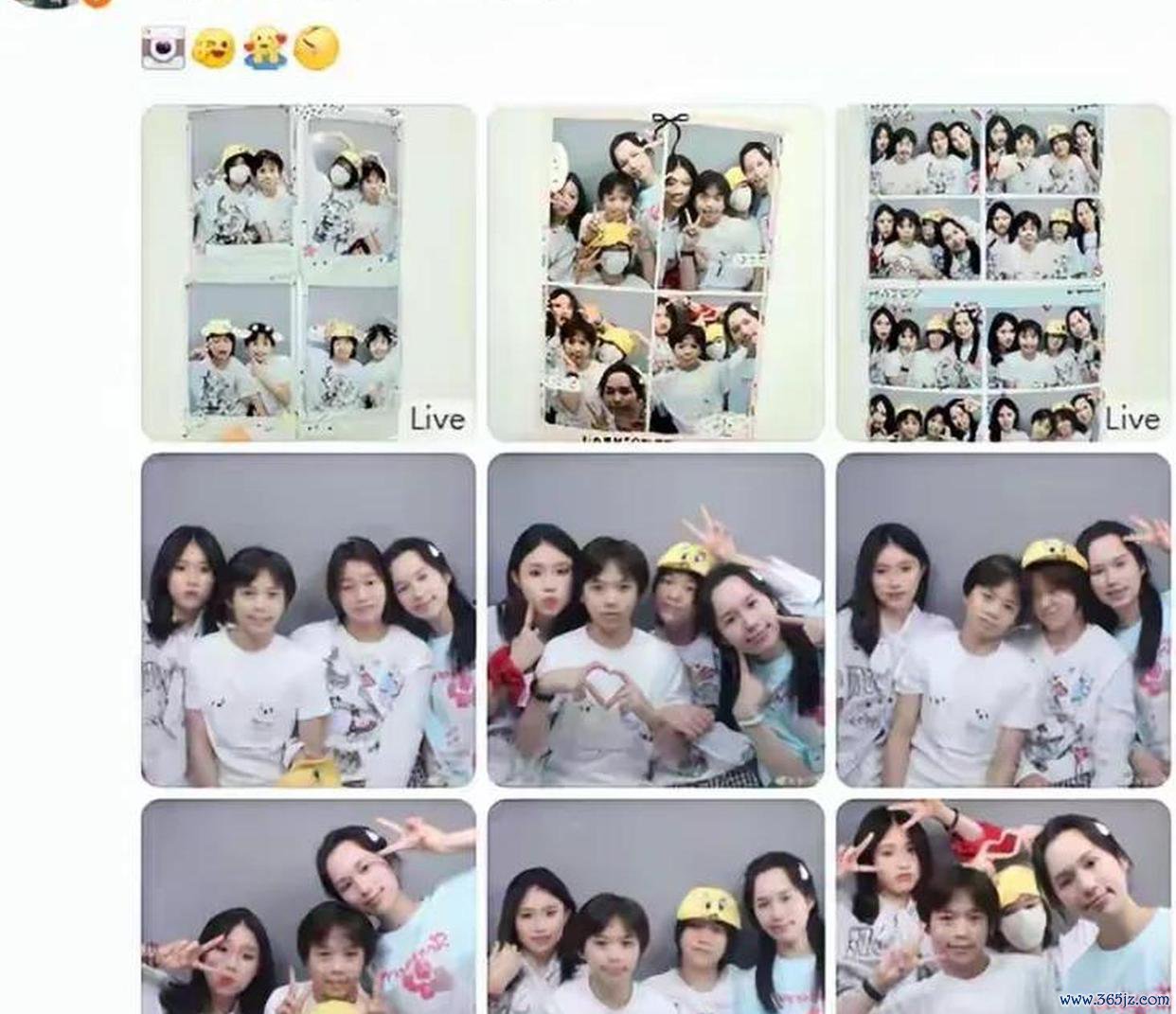This screenshot has width=1176, height=1014.
Task: View the photo of four in a row with a yellow hat
Action: (655, 906)
